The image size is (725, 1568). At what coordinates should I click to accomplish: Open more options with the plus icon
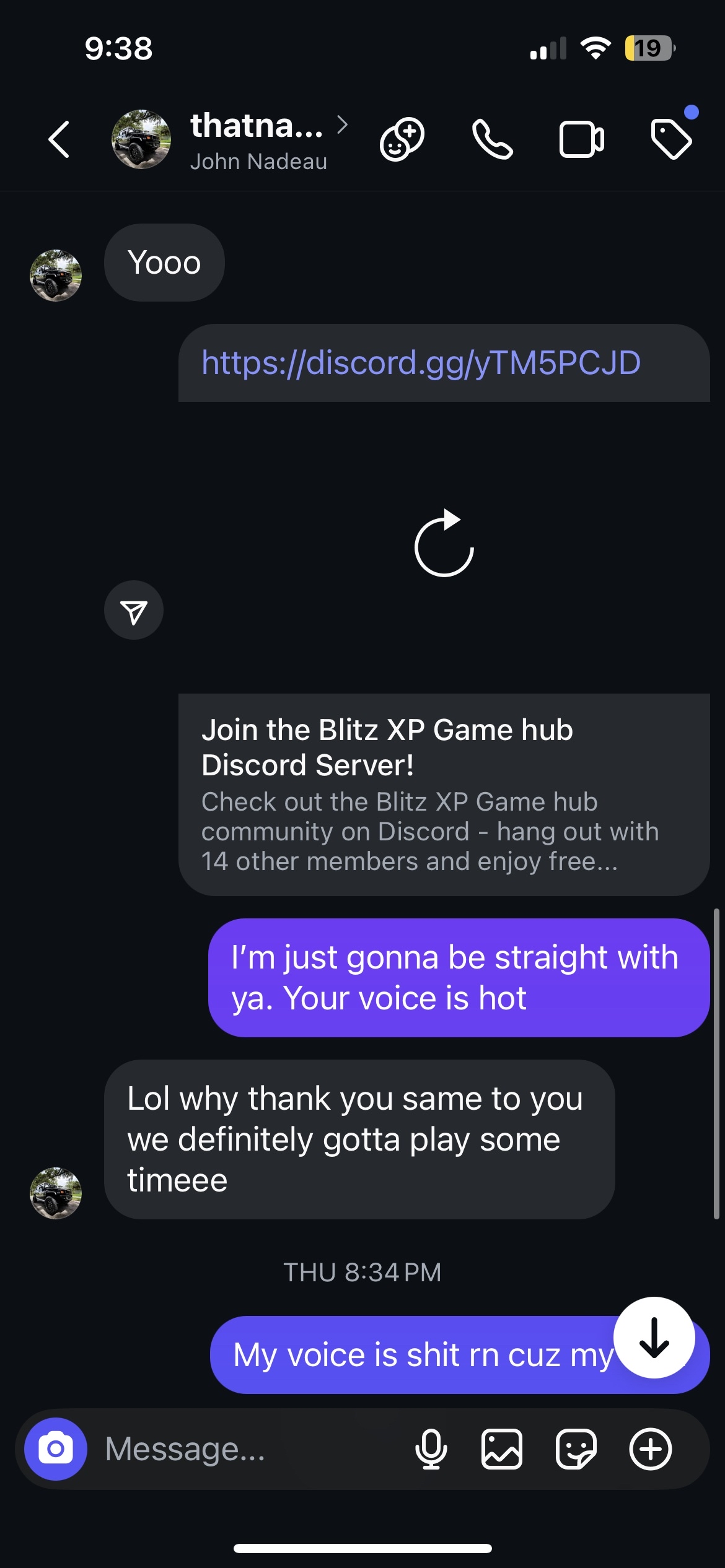650,1449
